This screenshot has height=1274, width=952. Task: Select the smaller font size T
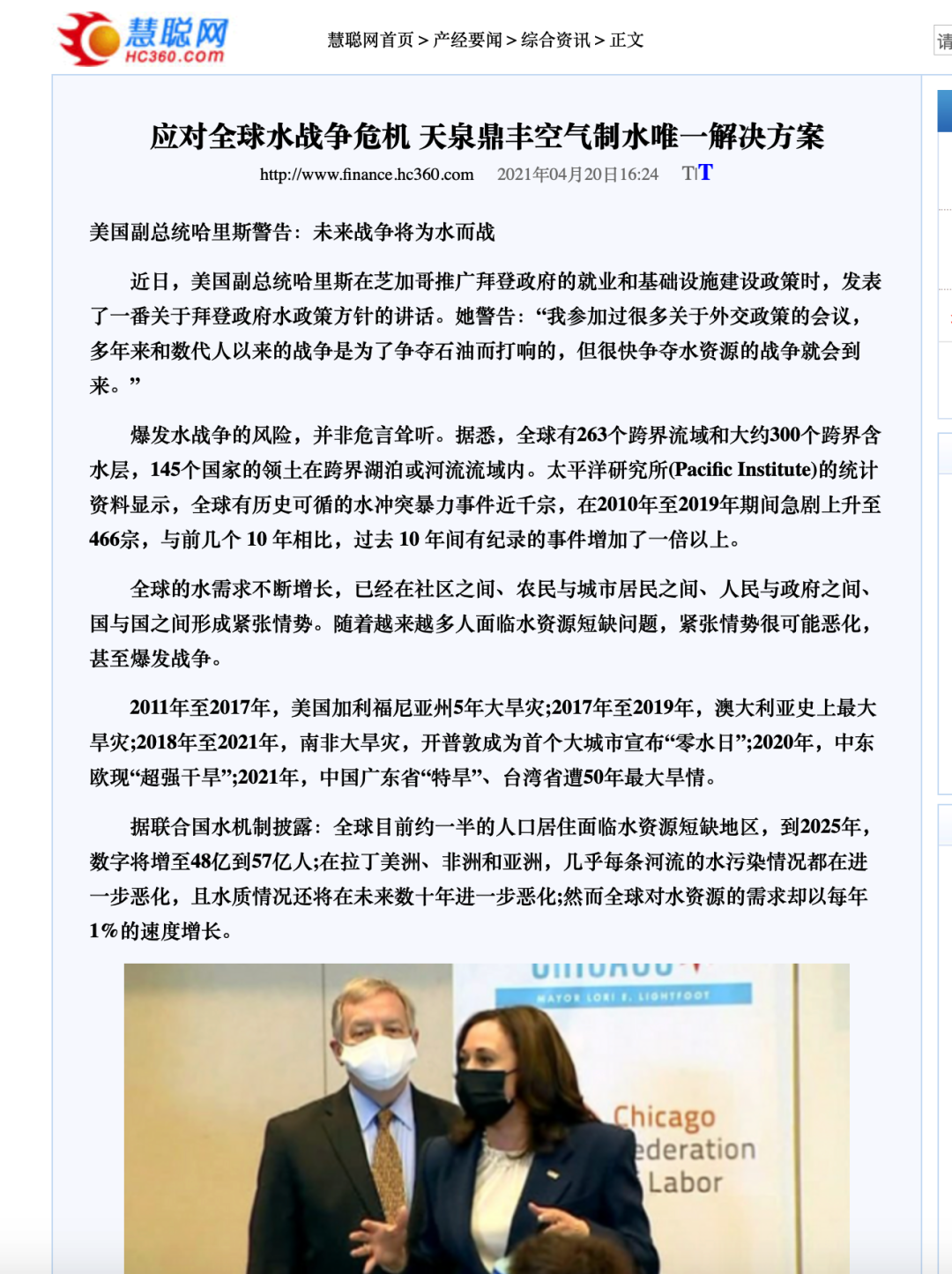click(x=688, y=174)
